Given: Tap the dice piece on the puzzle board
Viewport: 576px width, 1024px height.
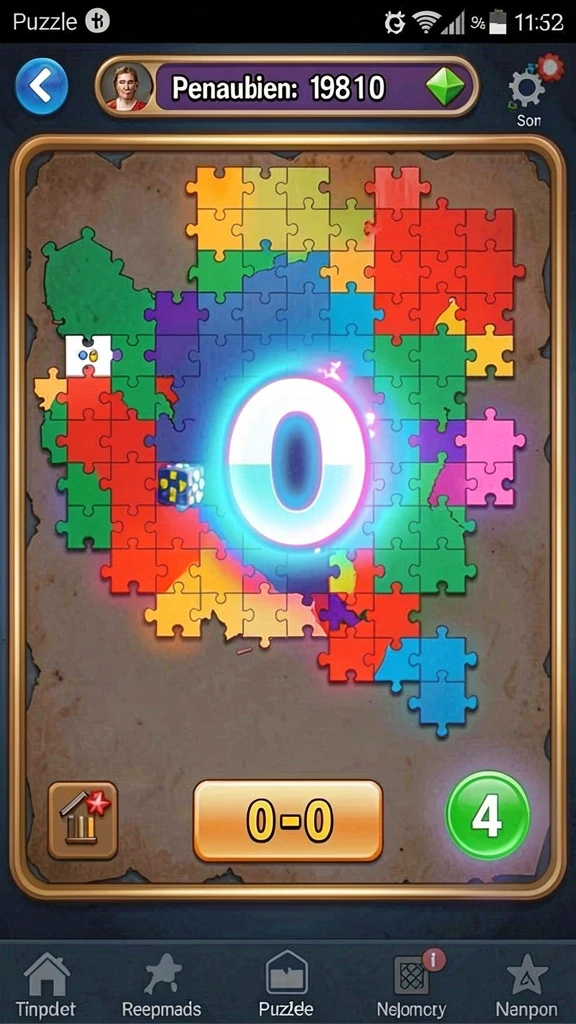Looking at the screenshot, I should (180, 485).
